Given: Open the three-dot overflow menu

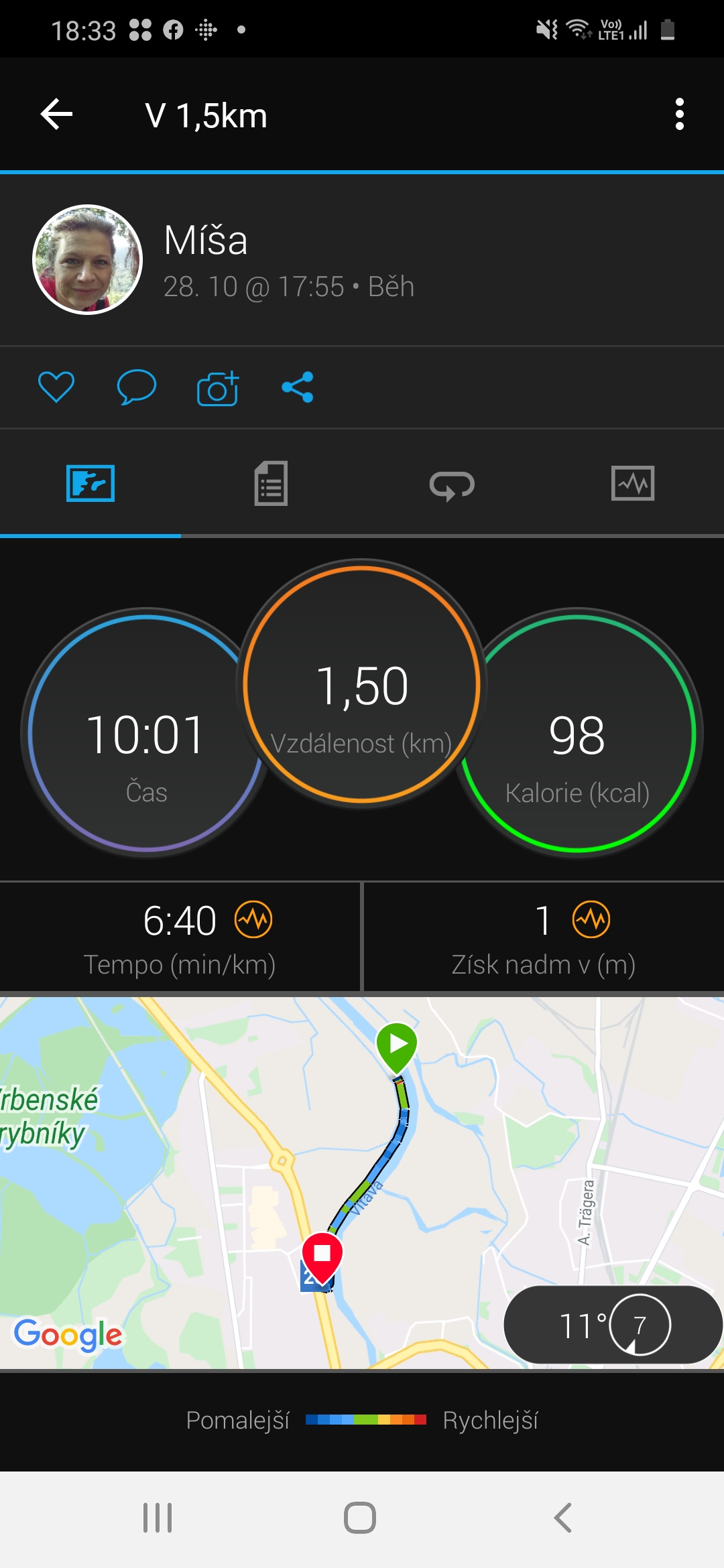Looking at the screenshot, I should tap(680, 115).
